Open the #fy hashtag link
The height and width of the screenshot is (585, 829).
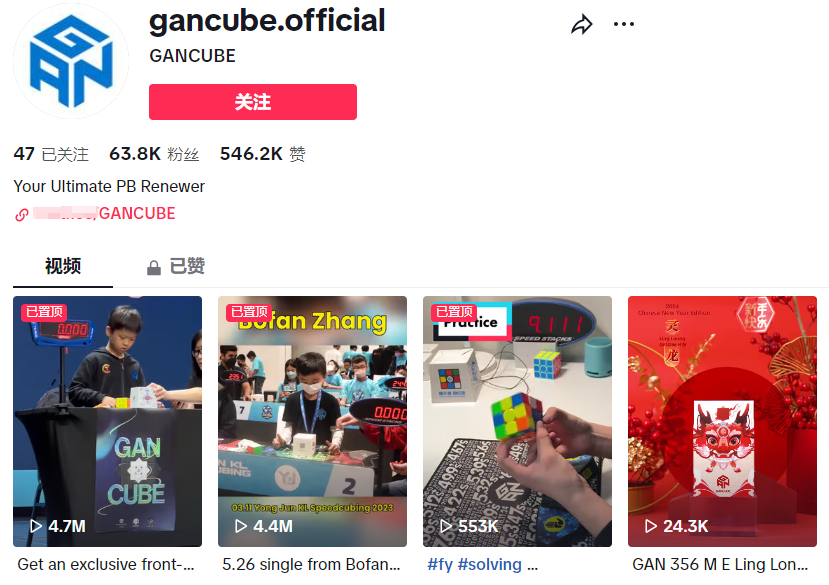pos(440,565)
